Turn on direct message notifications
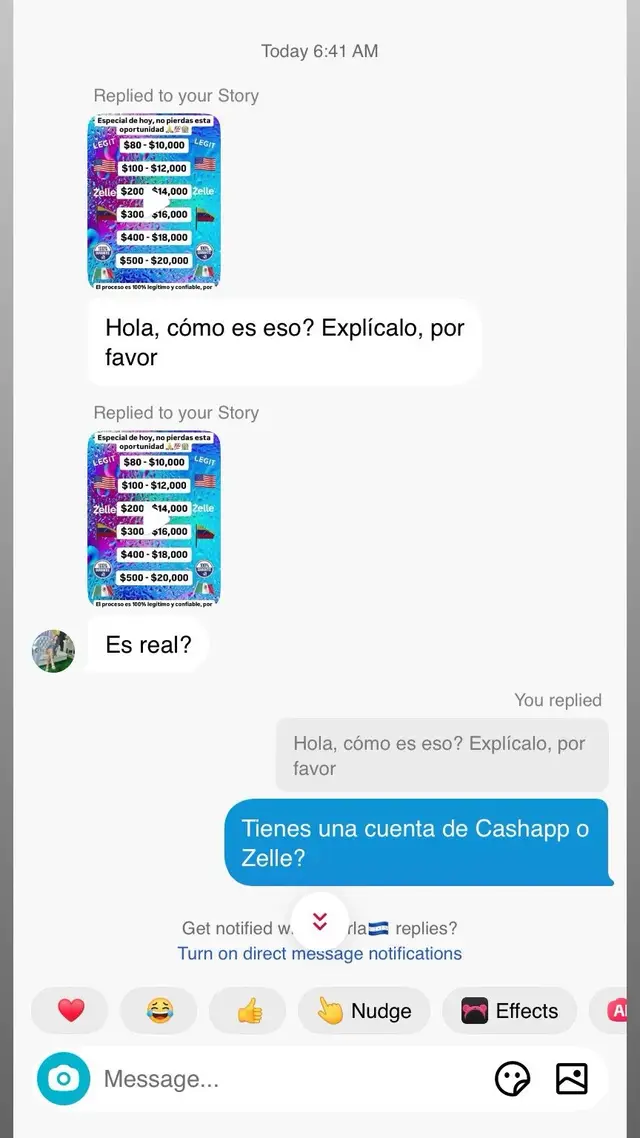 pos(320,953)
